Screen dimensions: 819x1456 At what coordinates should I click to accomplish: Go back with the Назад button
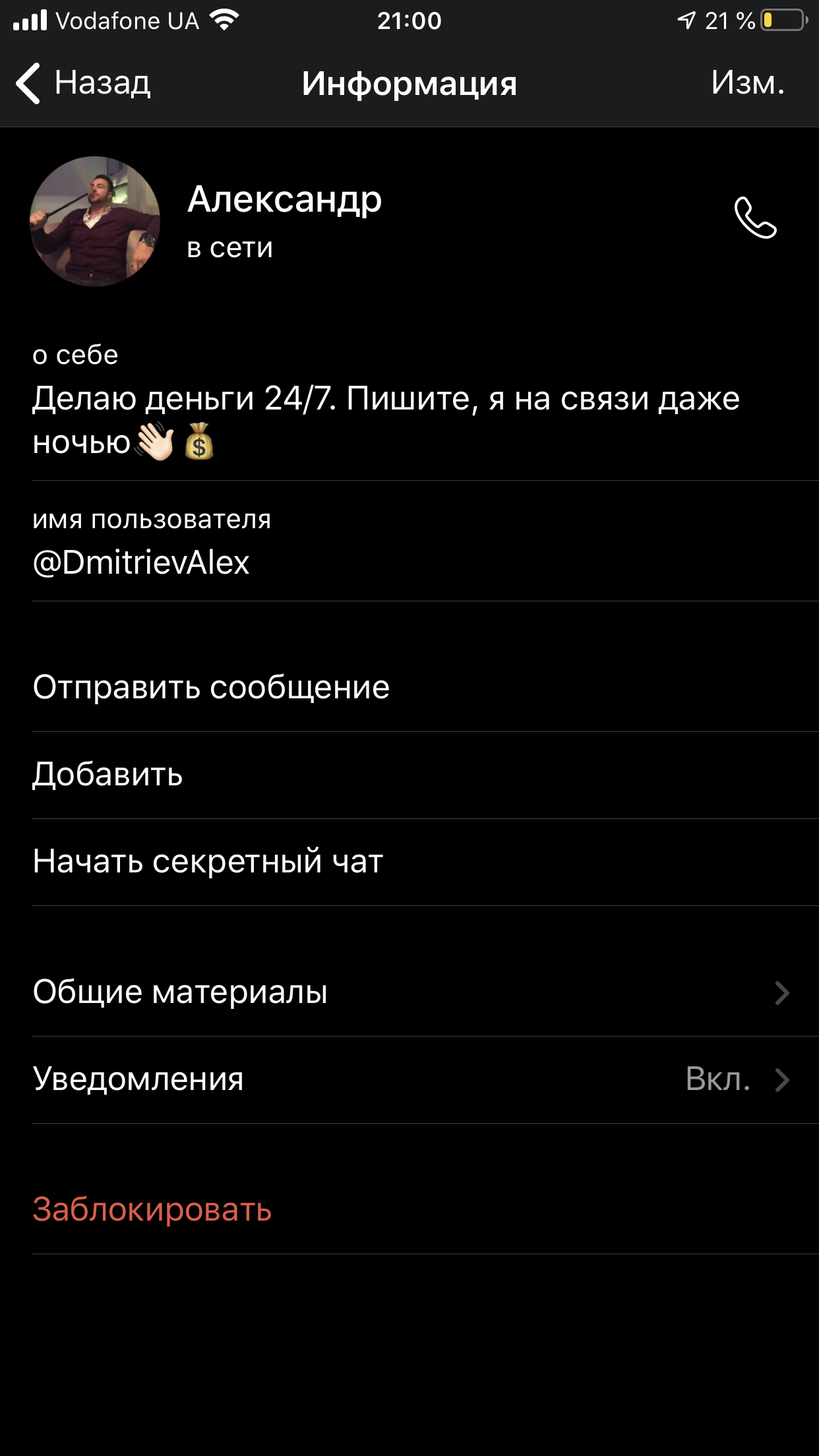(x=83, y=83)
